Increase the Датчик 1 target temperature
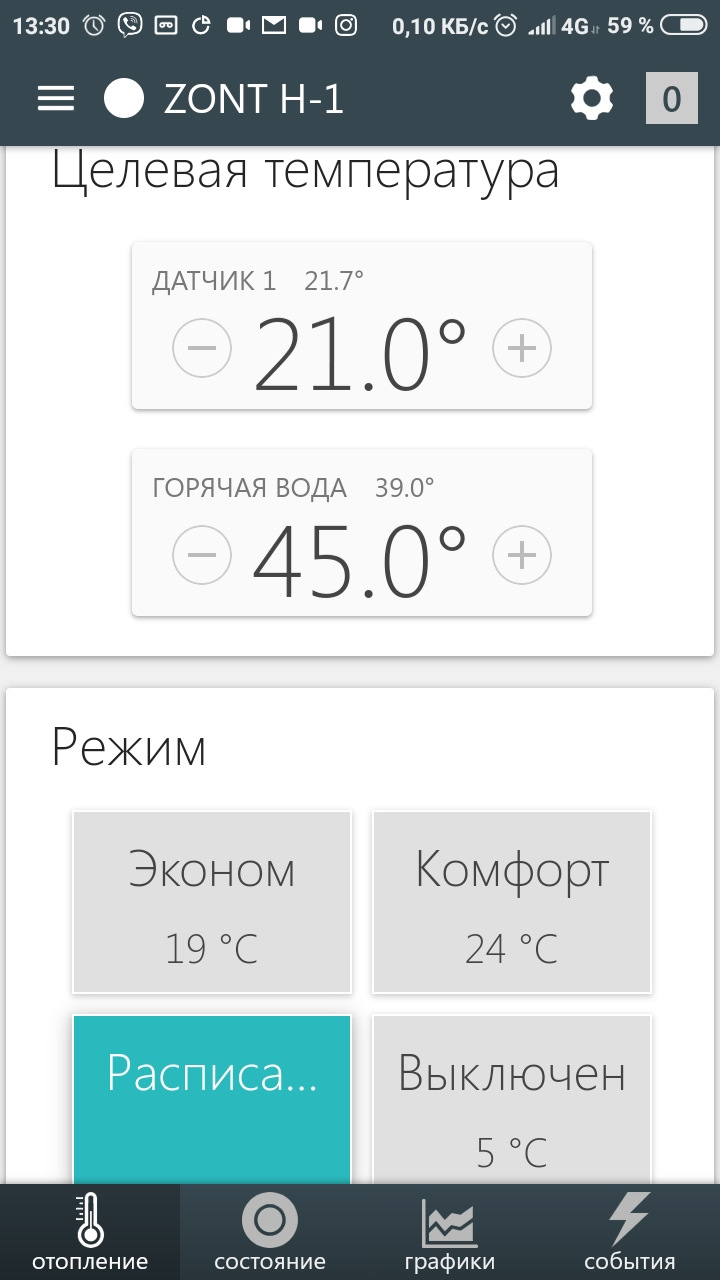 click(x=522, y=348)
